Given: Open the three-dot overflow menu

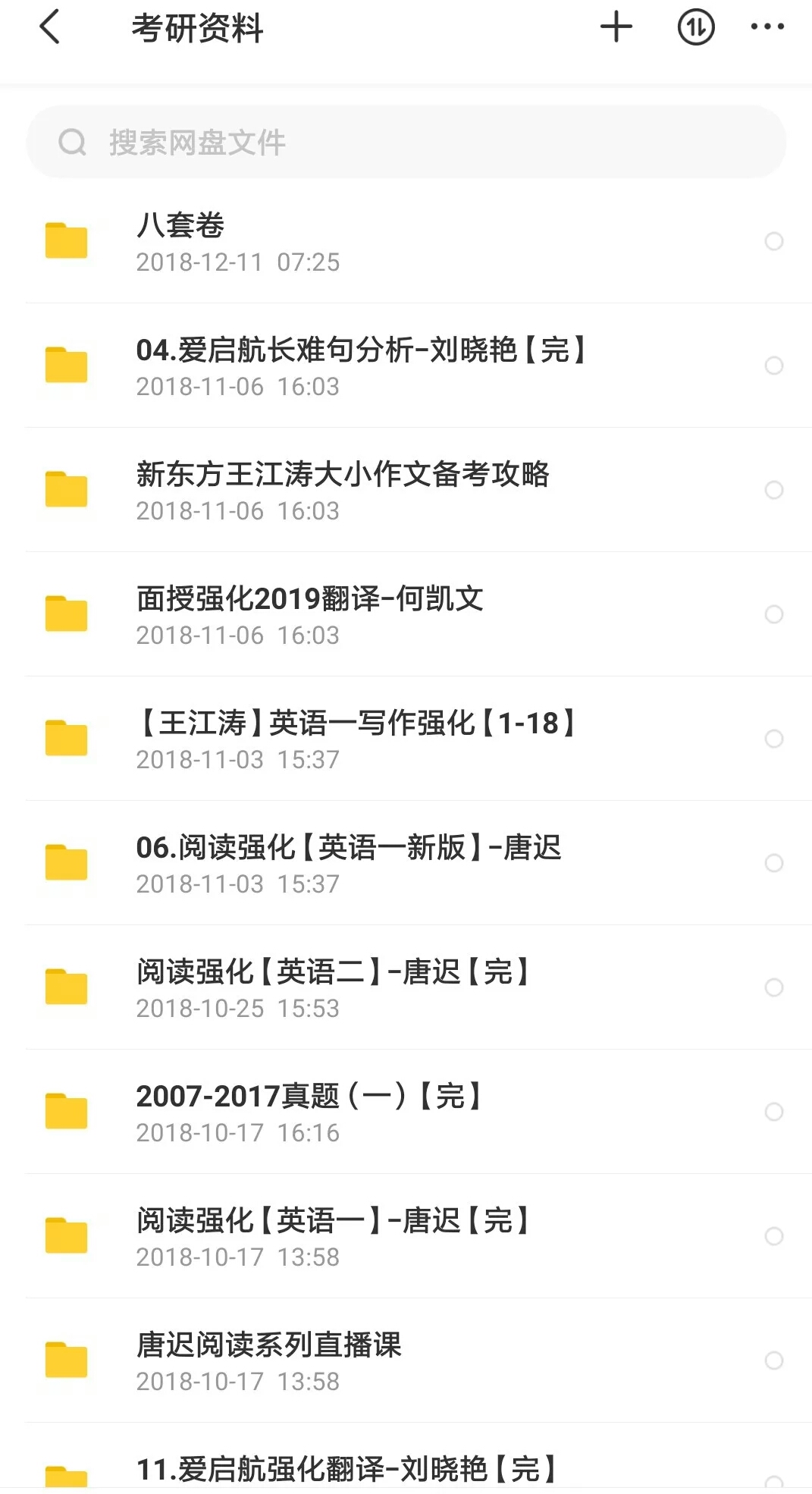Looking at the screenshot, I should click(767, 27).
